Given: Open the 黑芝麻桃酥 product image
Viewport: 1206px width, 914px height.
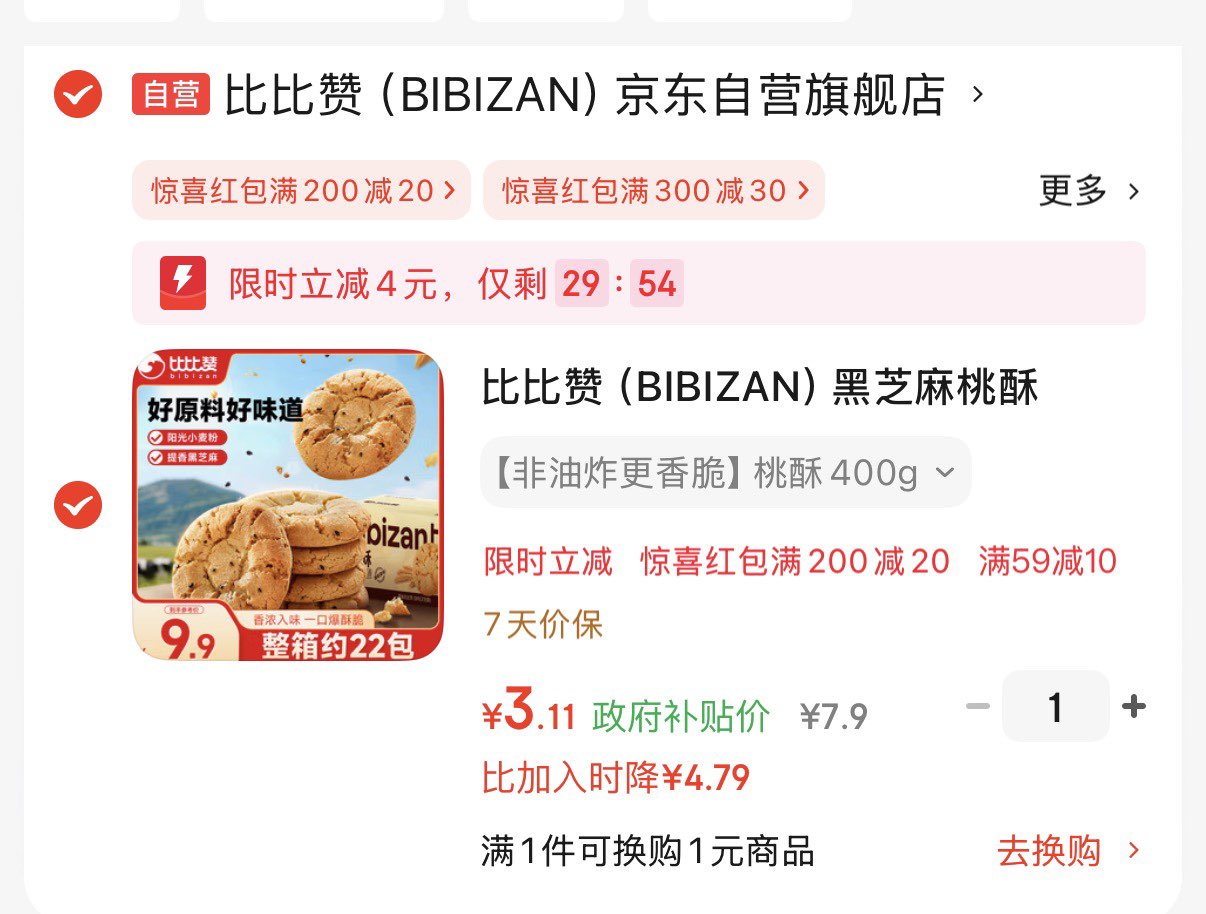Looking at the screenshot, I should pos(288,505).
